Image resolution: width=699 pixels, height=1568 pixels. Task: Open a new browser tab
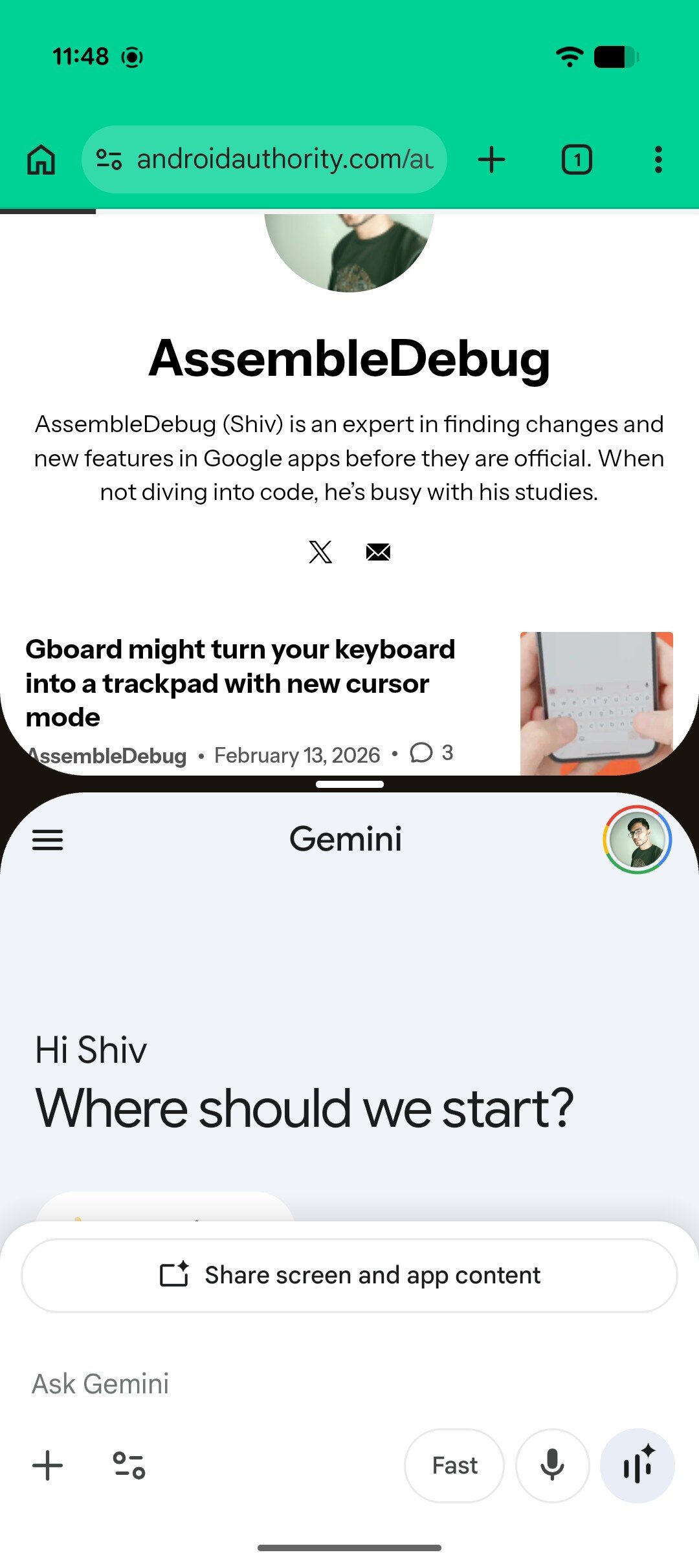click(x=491, y=159)
